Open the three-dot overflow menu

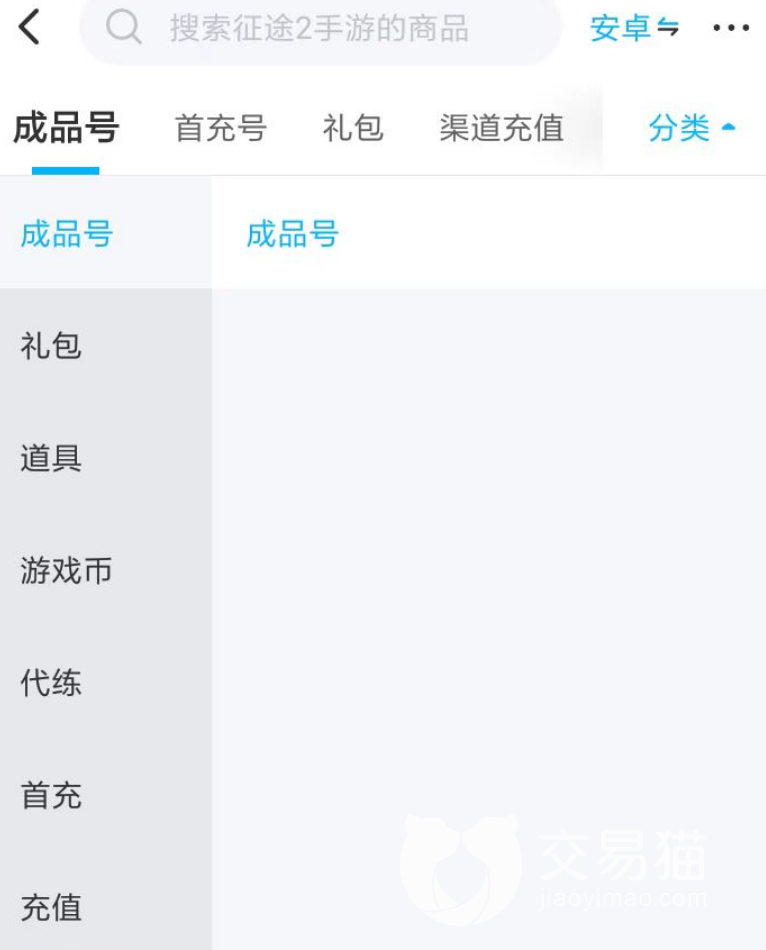coord(731,28)
